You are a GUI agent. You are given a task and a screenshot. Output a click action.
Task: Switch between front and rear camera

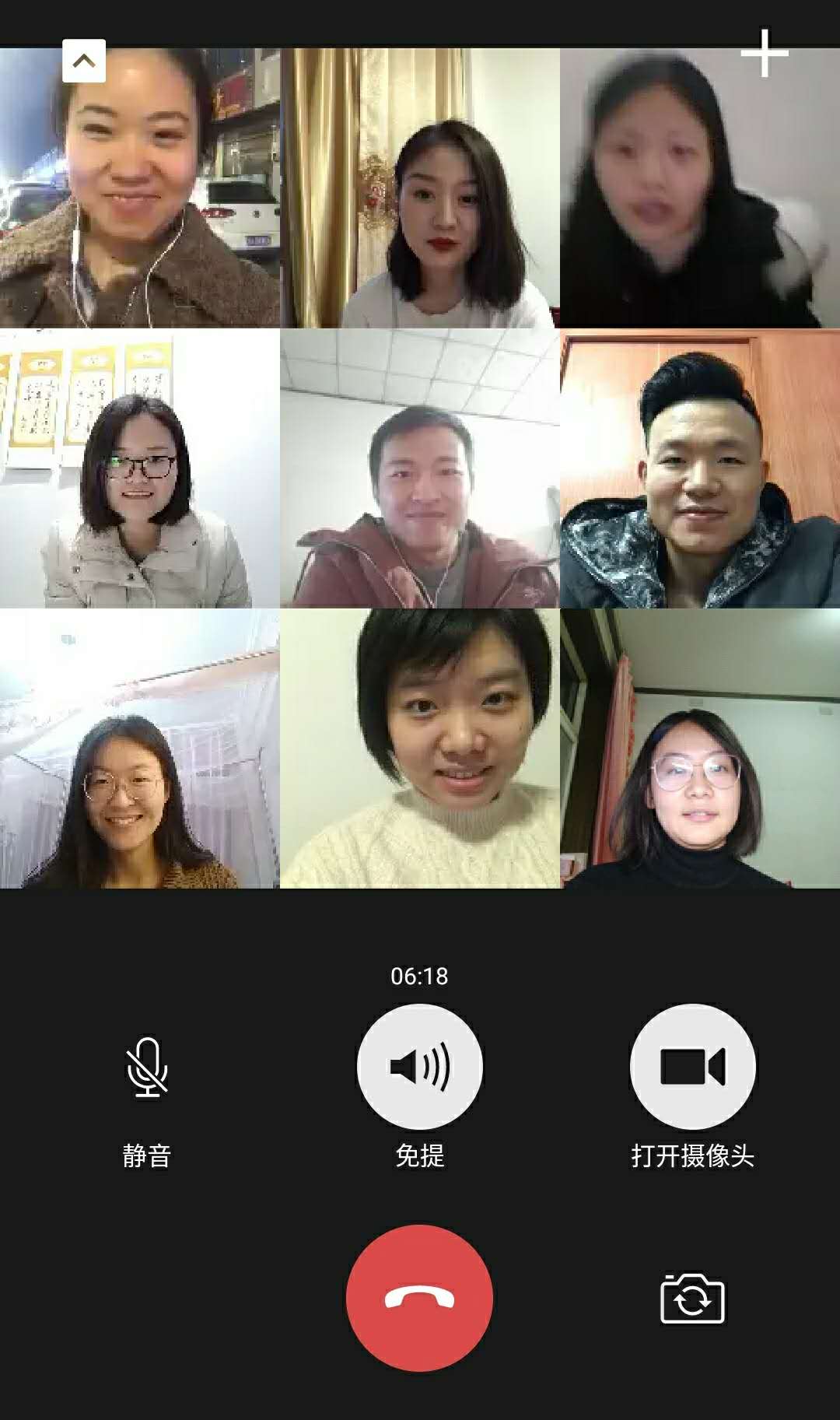pyautogui.click(x=692, y=1298)
